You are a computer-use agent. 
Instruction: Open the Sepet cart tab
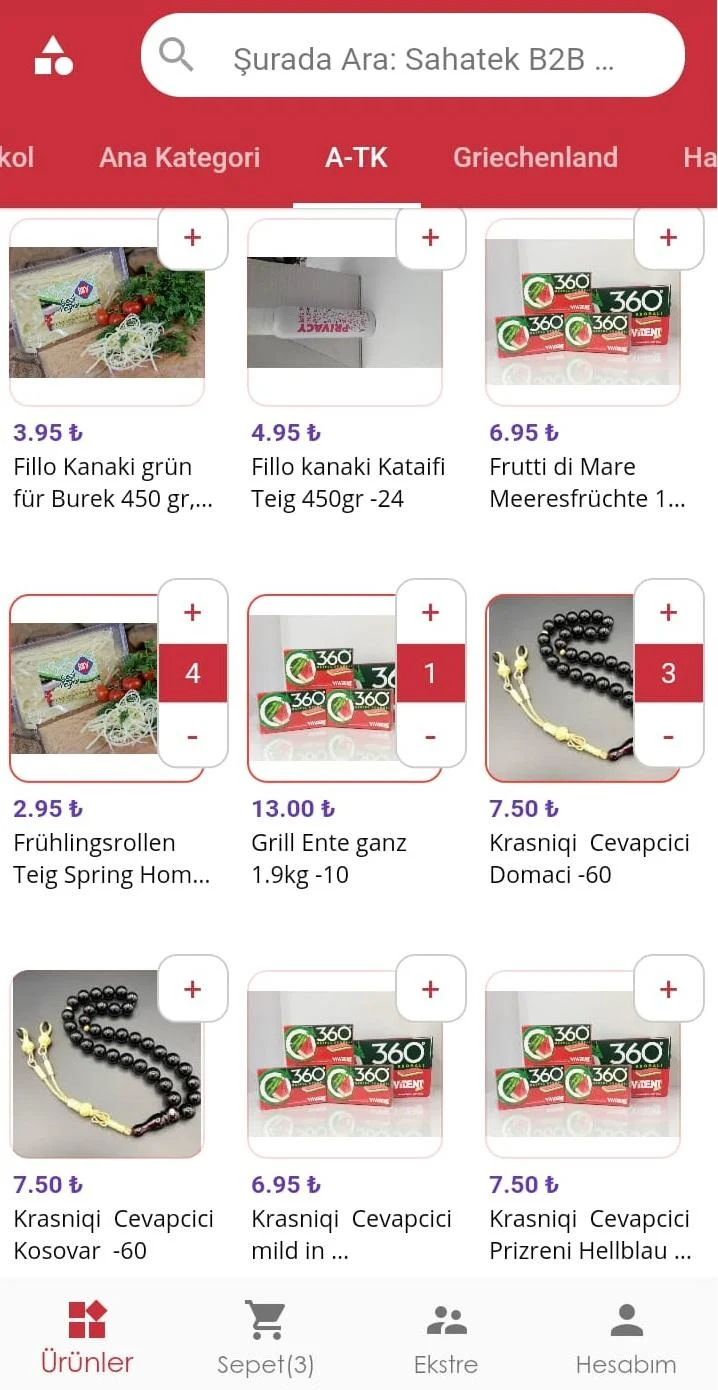(x=265, y=1337)
